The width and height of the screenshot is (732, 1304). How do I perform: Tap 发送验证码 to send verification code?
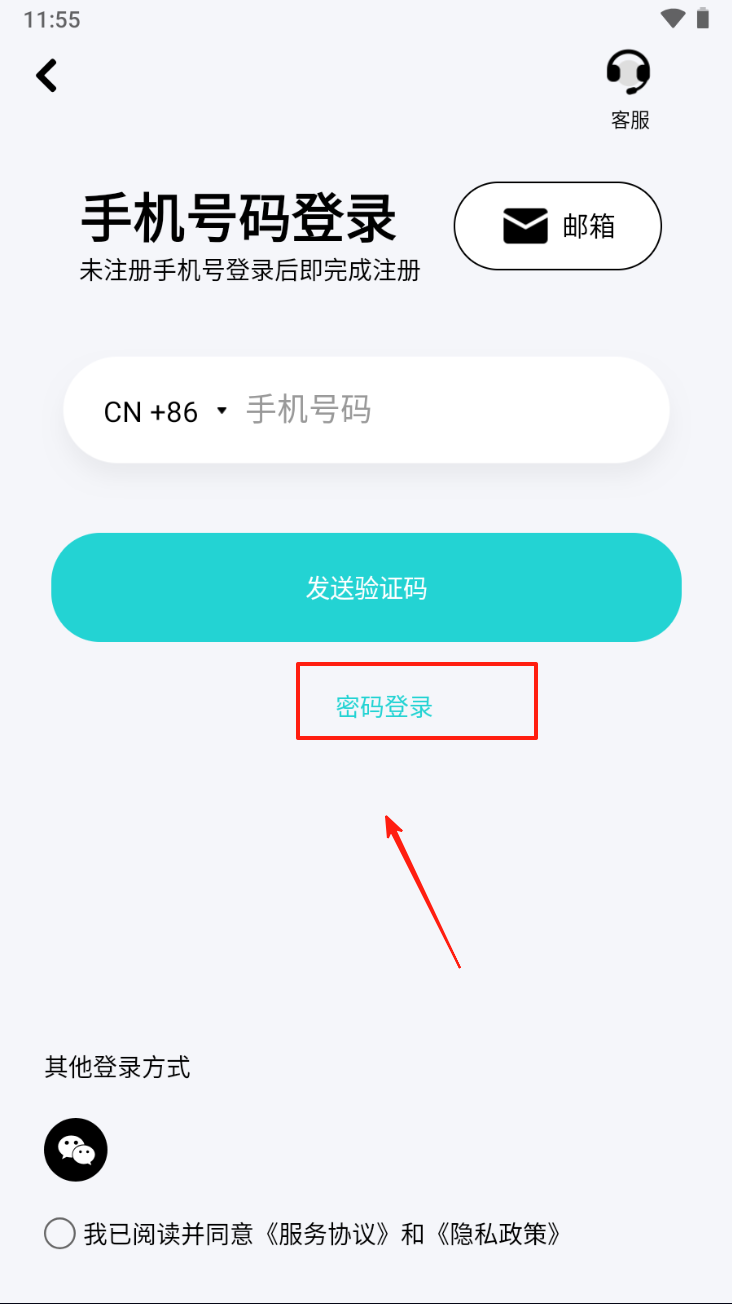(x=366, y=587)
